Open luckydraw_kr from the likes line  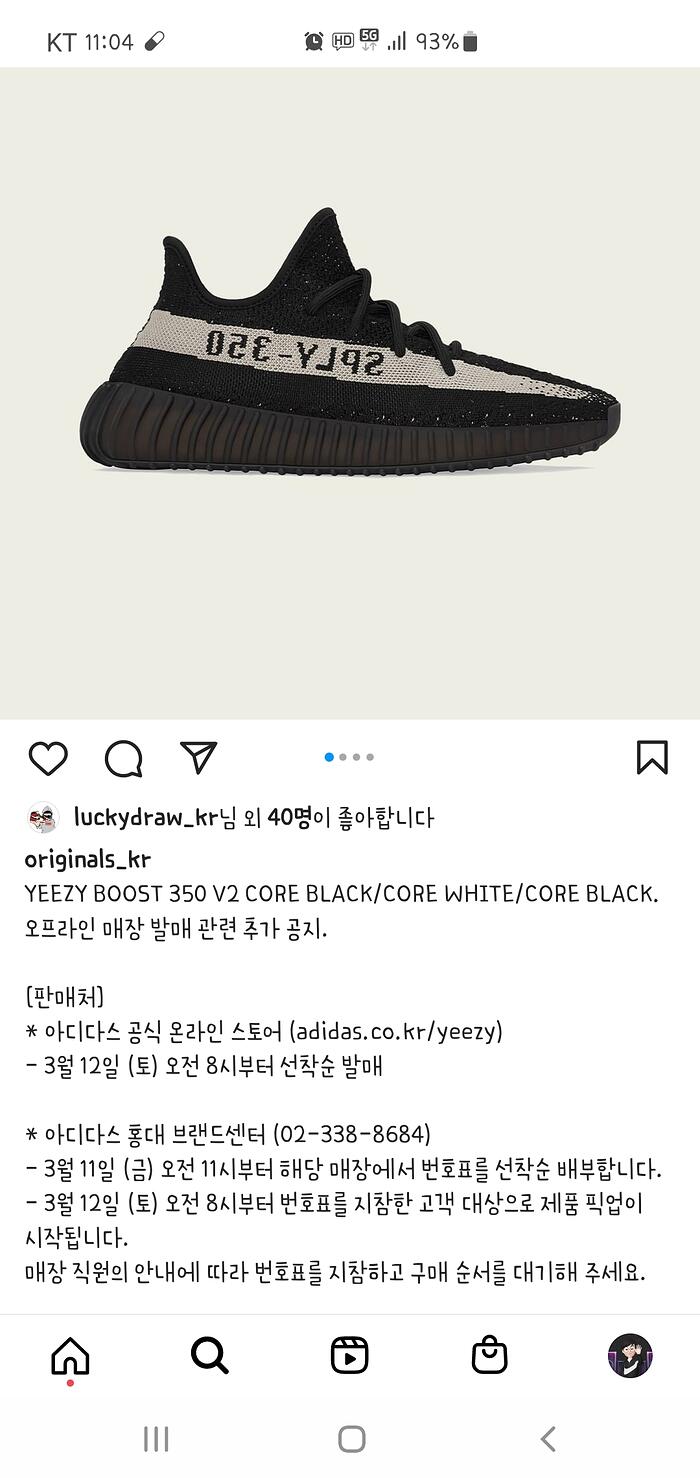145,818
